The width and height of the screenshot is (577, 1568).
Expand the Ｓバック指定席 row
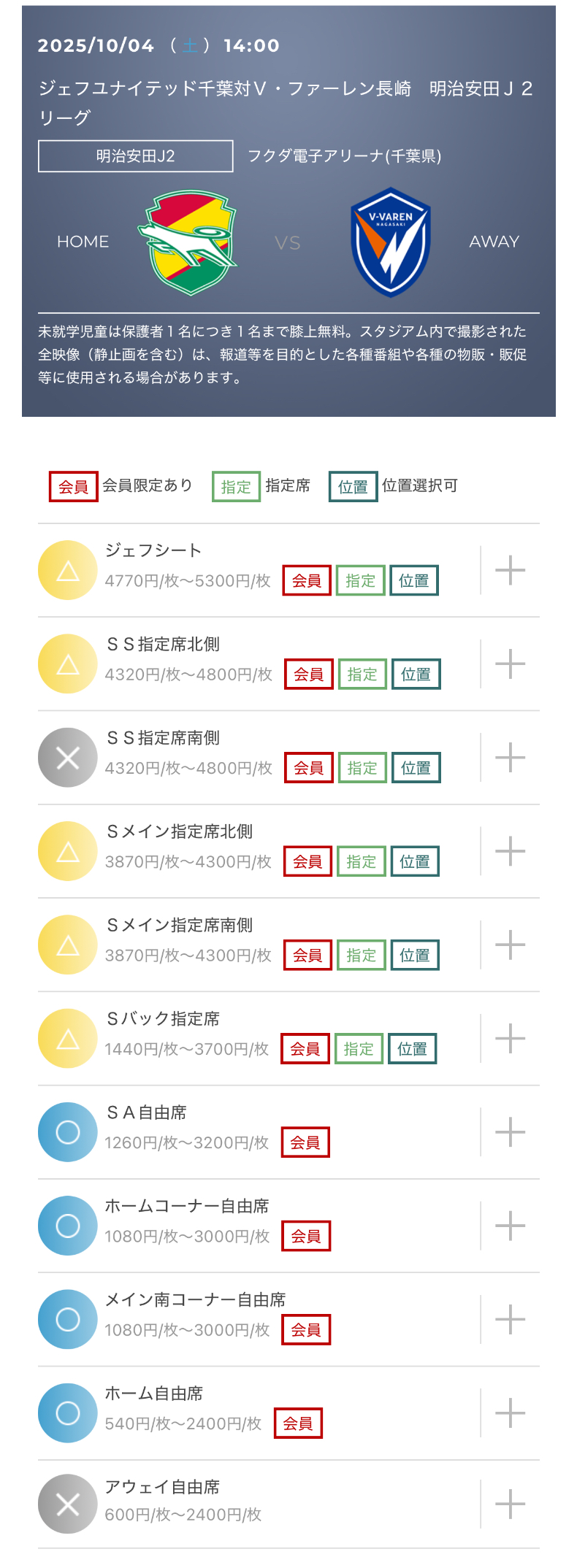pos(510,1038)
